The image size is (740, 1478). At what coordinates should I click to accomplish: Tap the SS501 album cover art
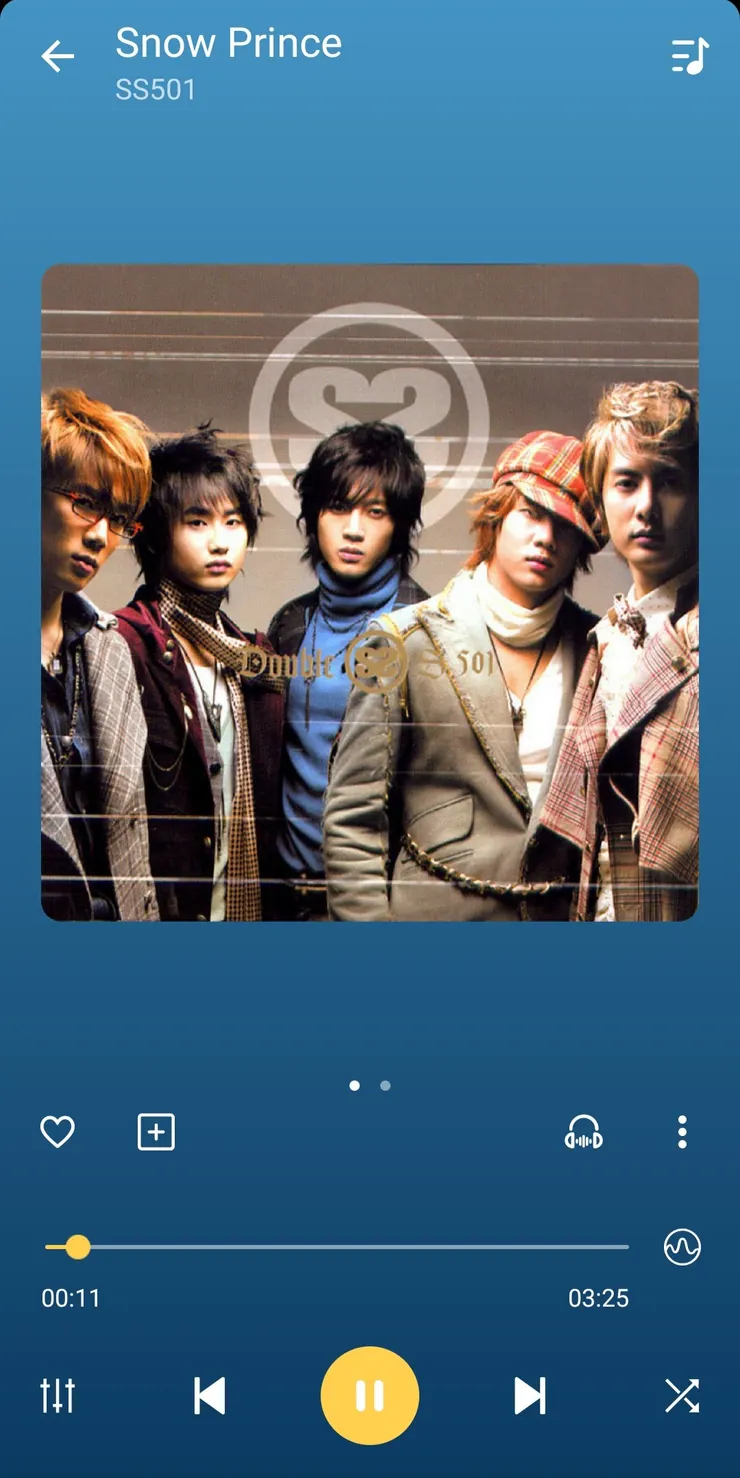click(x=370, y=592)
